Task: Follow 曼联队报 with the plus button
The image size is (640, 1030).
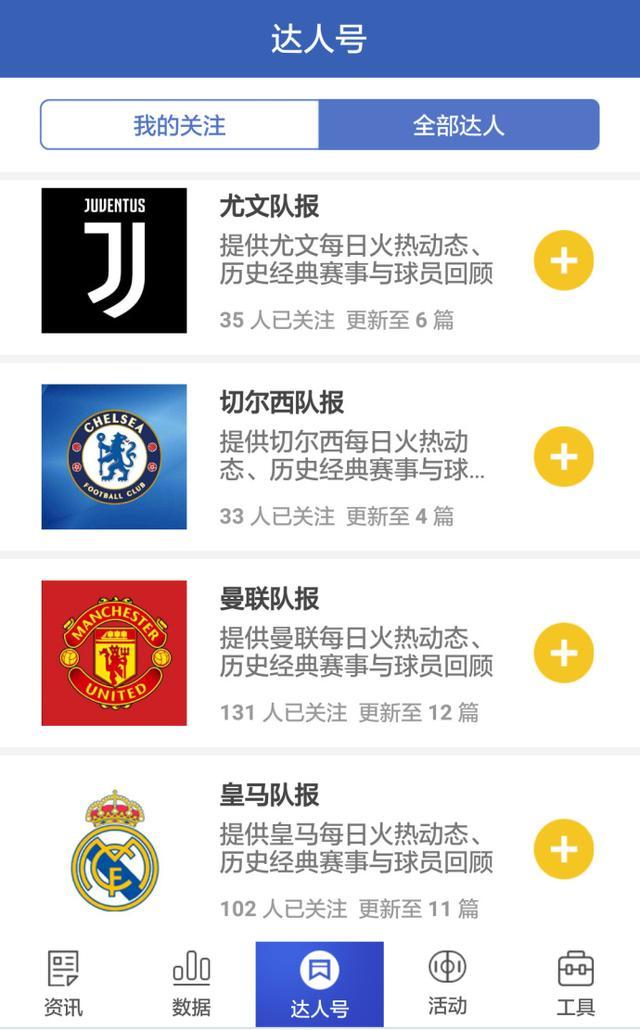Action: (x=564, y=653)
